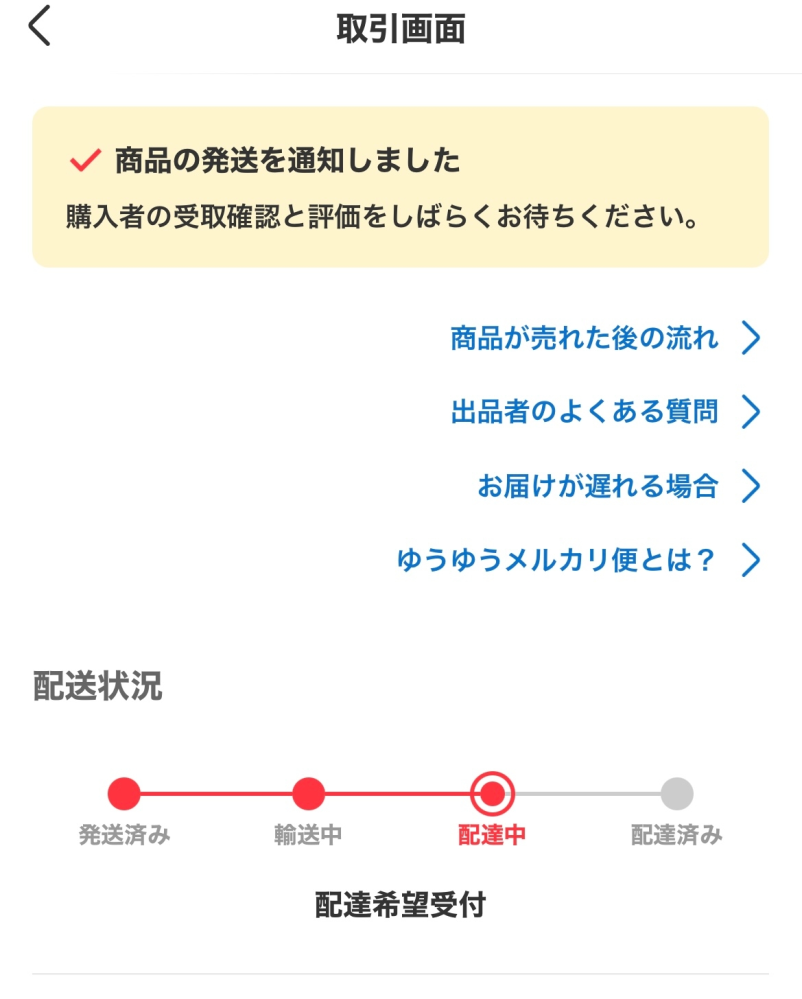The width and height of the screenshot is (802, 999).
Task: Select the 取引画面 screen title
Action: point(401,27)
